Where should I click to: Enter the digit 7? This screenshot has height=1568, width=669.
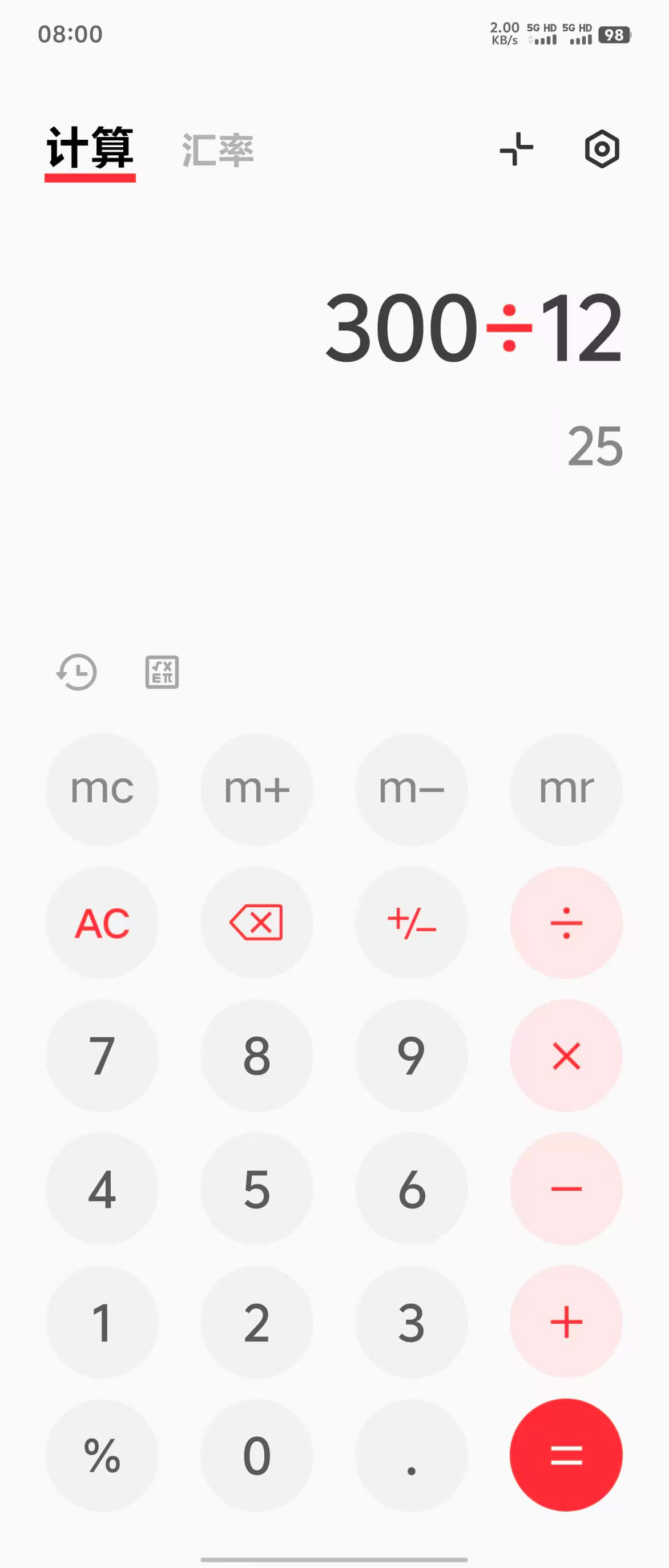point(102,1056)
